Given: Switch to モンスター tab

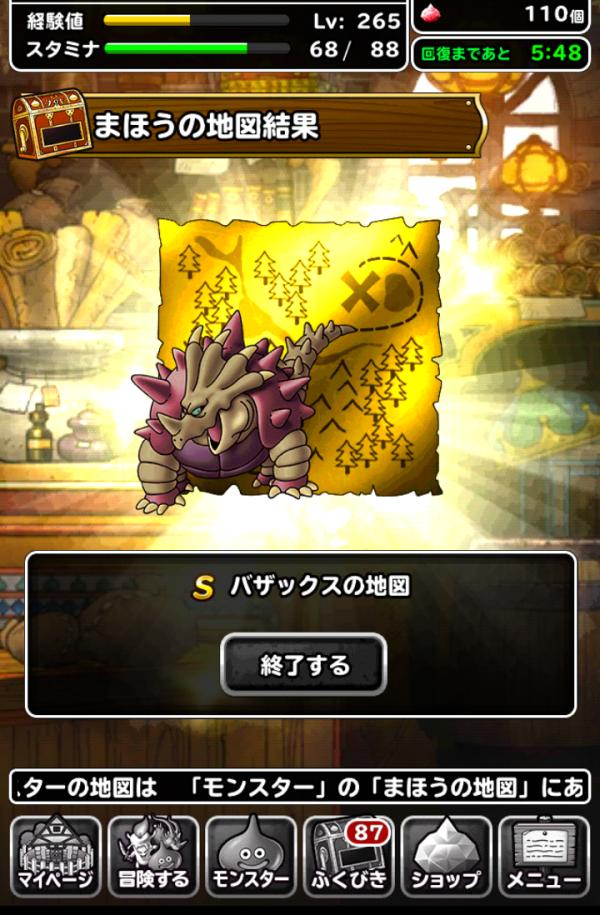Looking at the screenshot, I should pyautogui.click(x=250, y=856).
